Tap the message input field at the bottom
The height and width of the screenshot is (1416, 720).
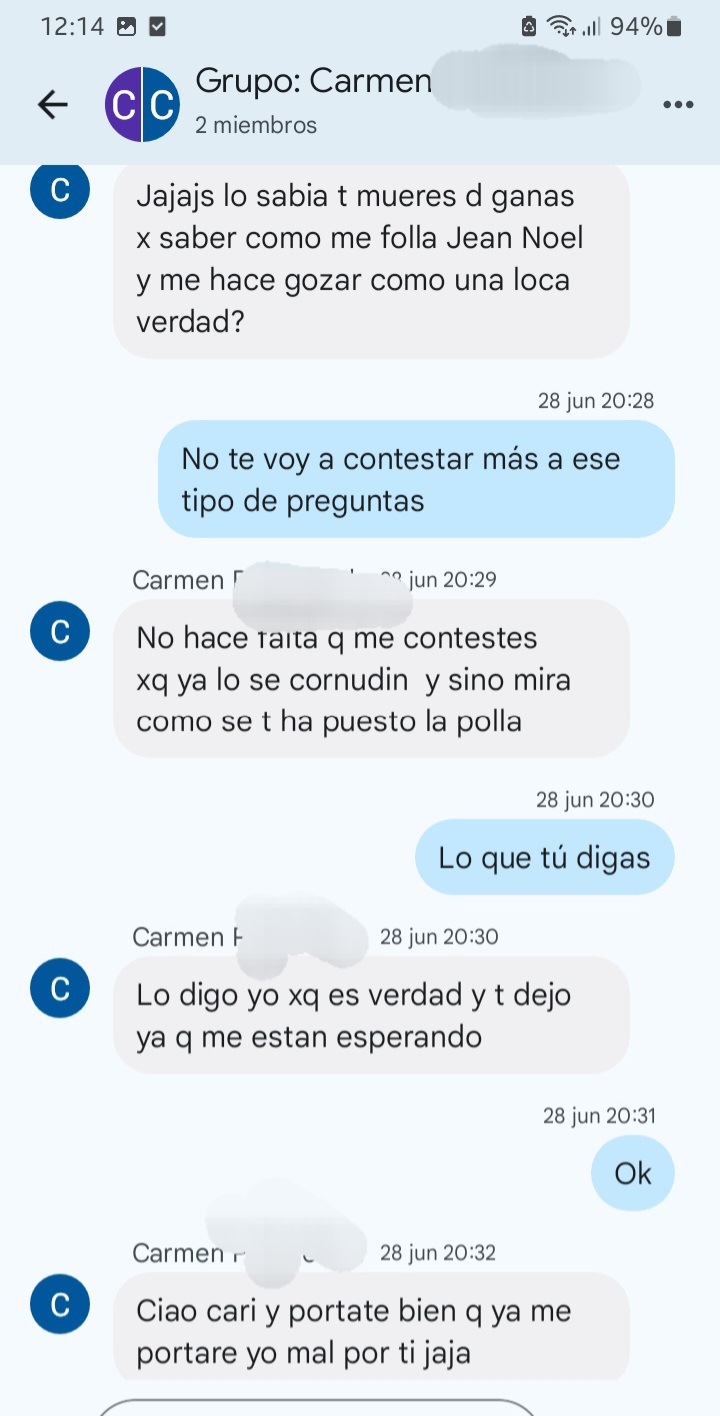click(320, 1405)
